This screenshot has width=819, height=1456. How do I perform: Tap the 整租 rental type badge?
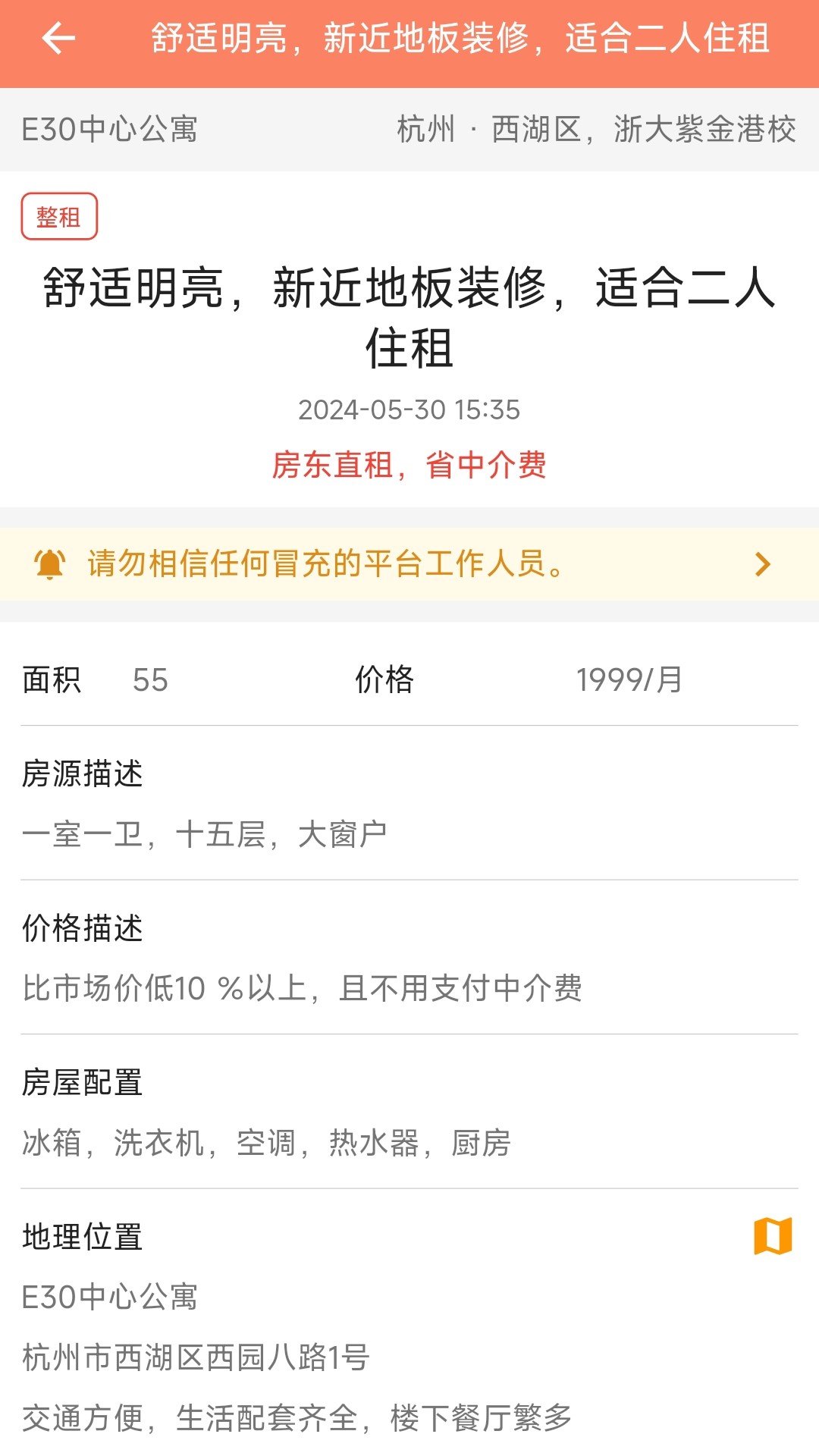pos(59,215)
